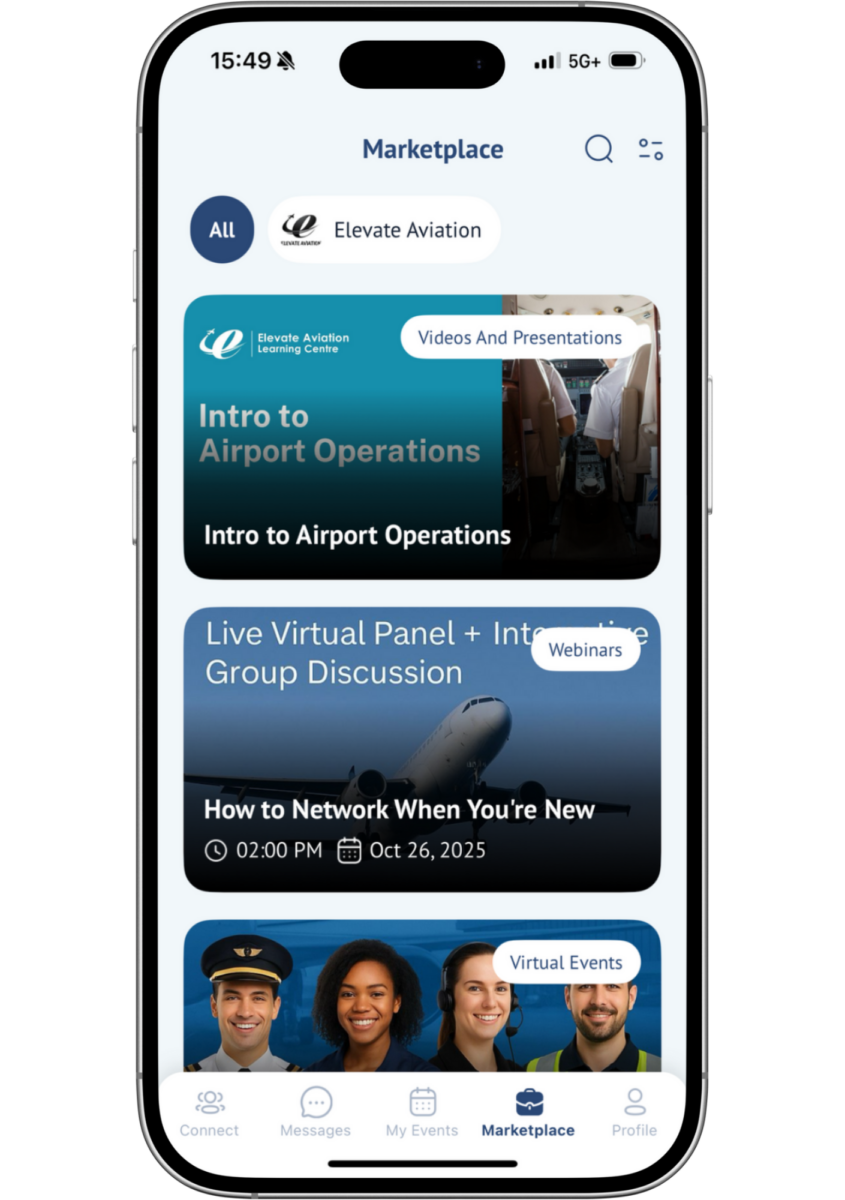Select the All filter chip
This screenshot has width=845, height=1200.
(x=222, y=230)
